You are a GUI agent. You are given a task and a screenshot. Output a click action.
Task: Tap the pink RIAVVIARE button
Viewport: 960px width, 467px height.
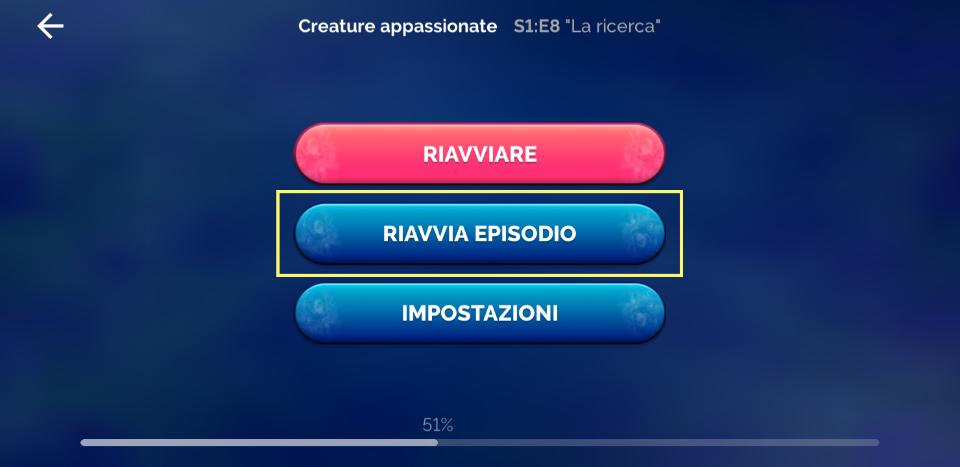(479, 154)
